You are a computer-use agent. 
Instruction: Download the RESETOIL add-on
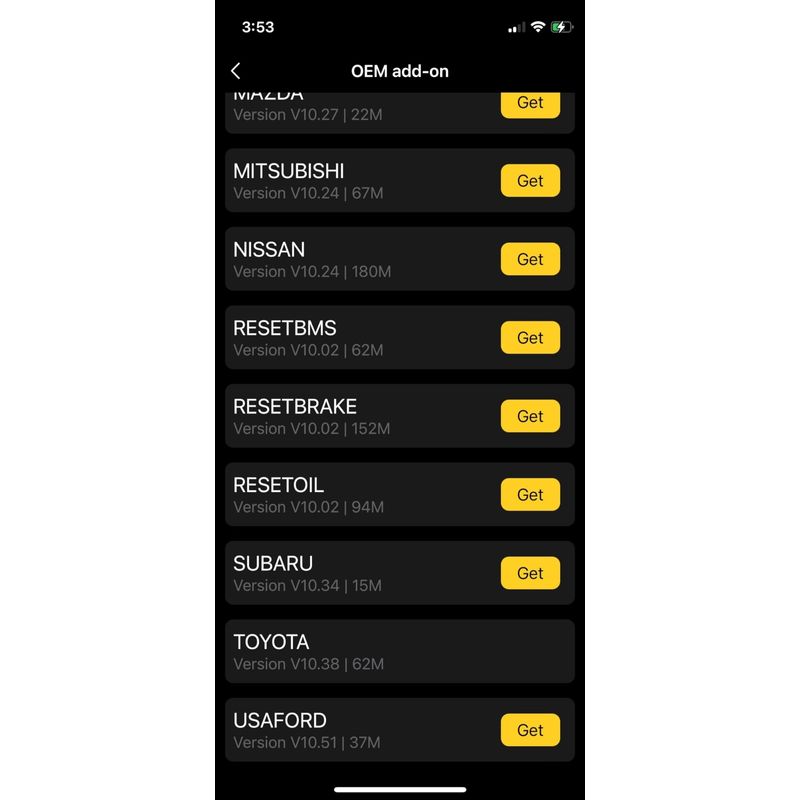point(530,495)
